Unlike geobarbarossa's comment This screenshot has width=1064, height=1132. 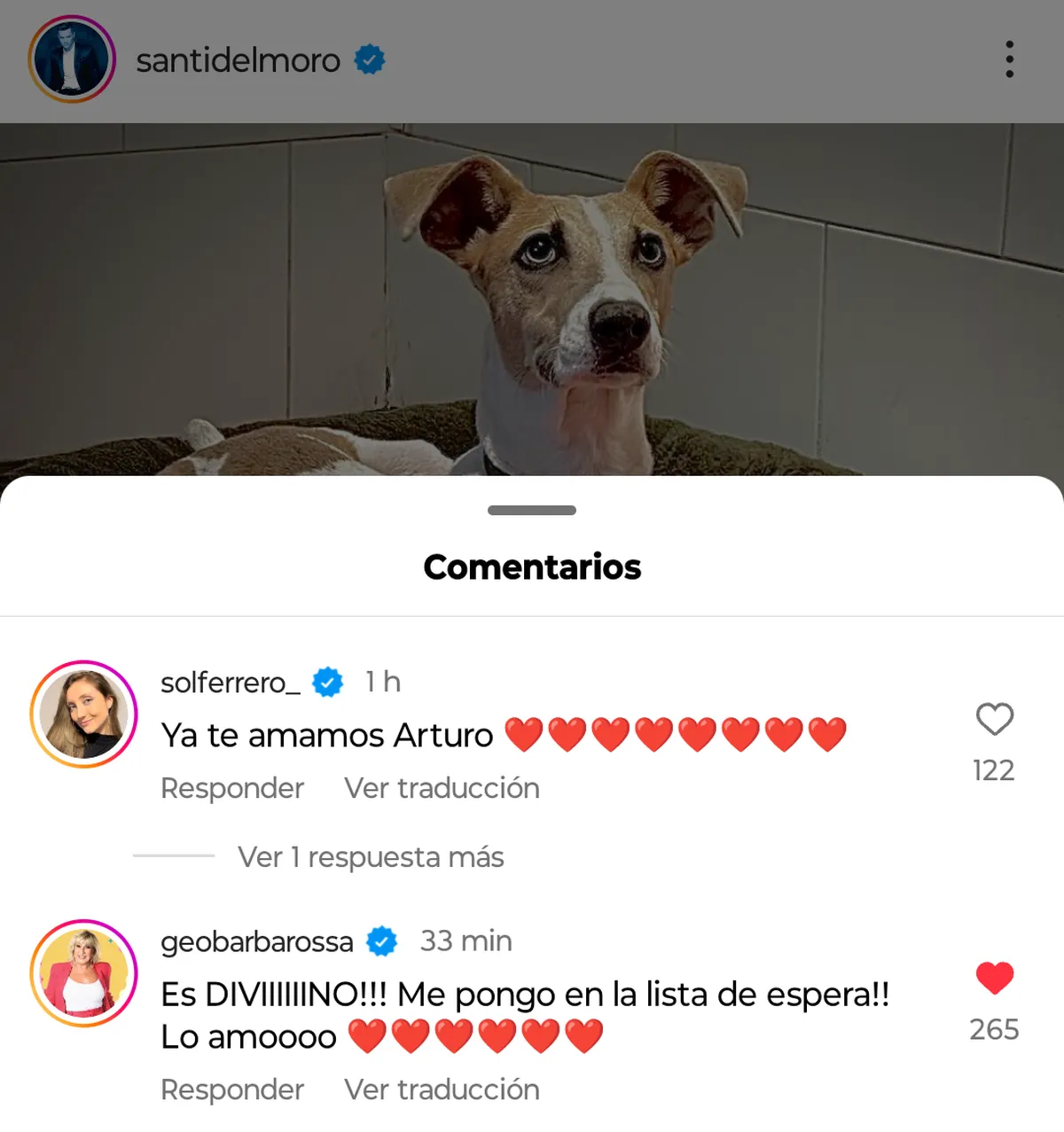[994, 978]
